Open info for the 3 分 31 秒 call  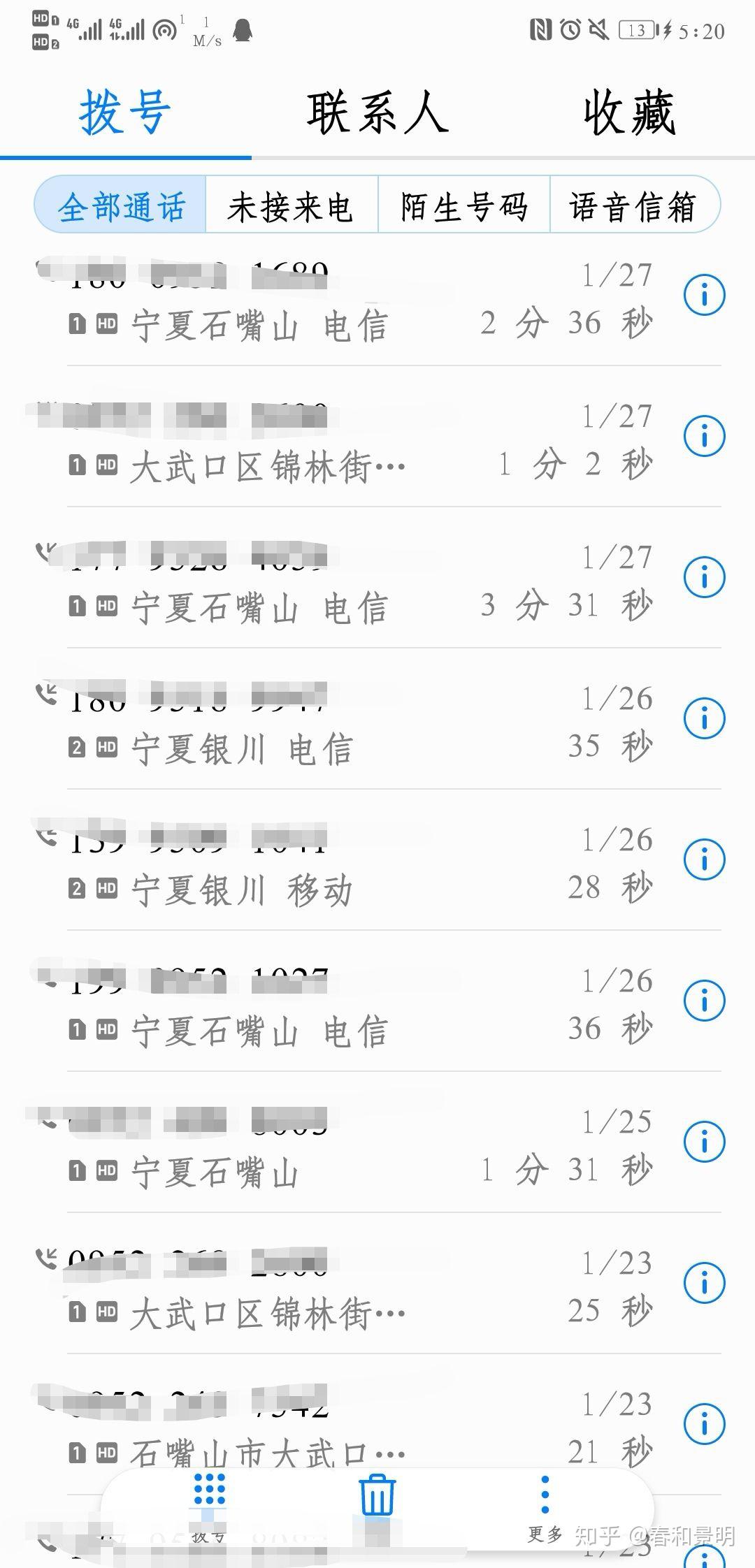(x=704, y=578)
